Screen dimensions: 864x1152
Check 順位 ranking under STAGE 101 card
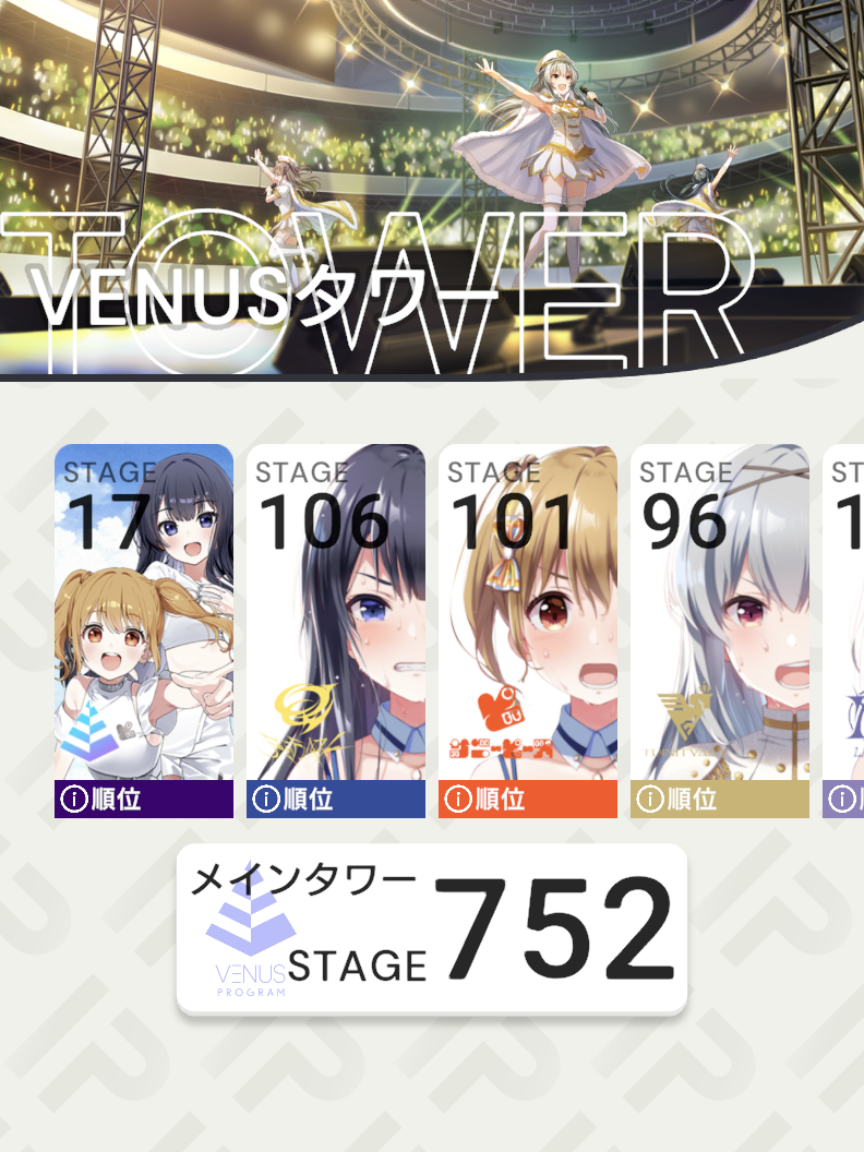(528, 800)
